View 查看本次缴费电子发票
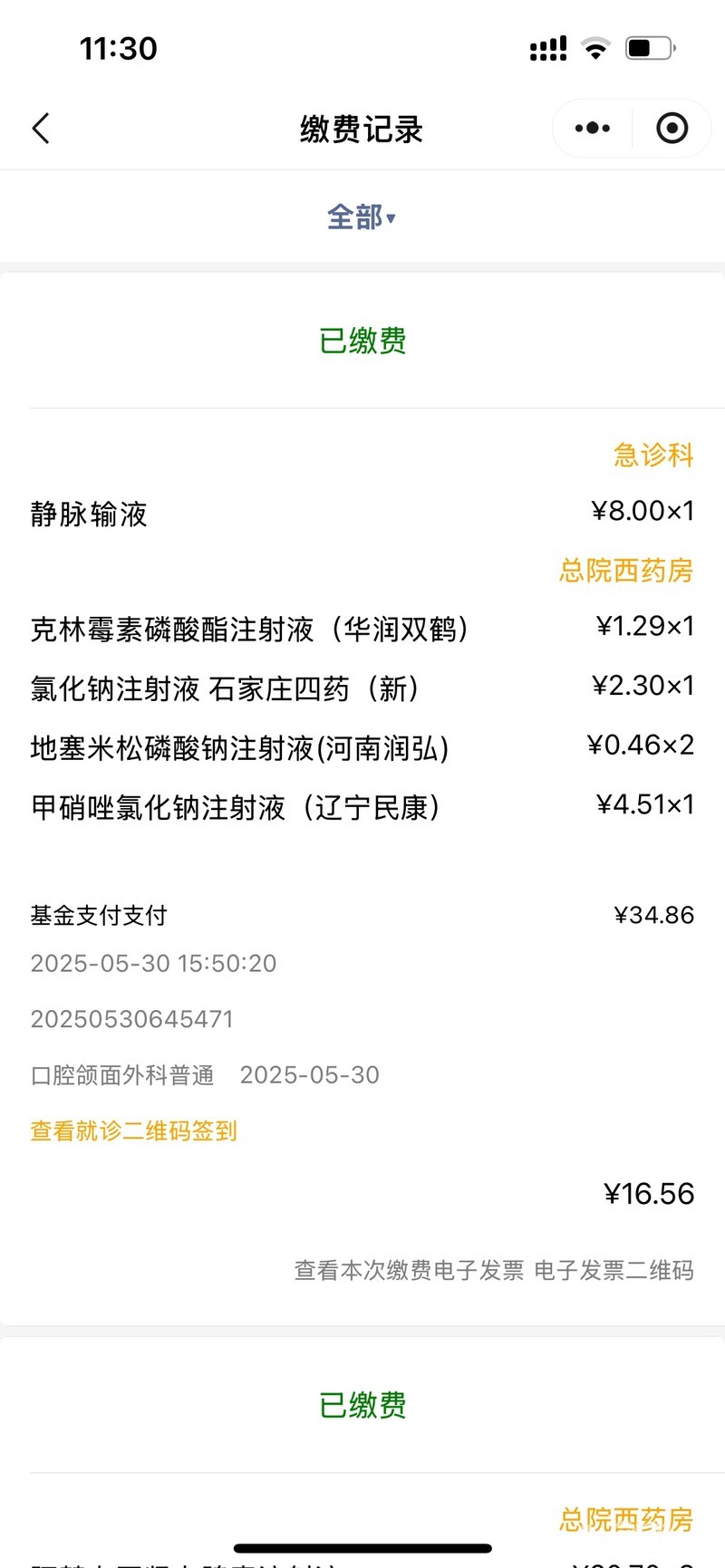 point(410,1270)
